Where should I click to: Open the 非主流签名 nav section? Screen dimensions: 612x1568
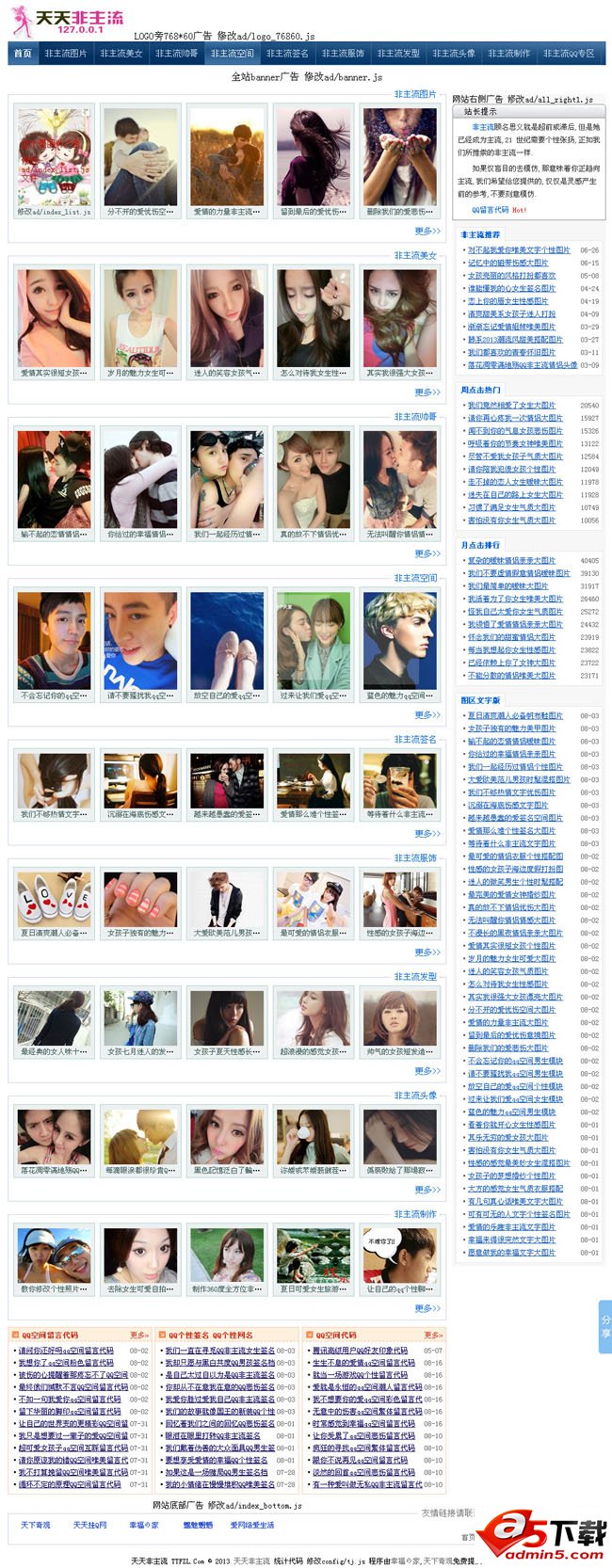[x=287, y=54]
